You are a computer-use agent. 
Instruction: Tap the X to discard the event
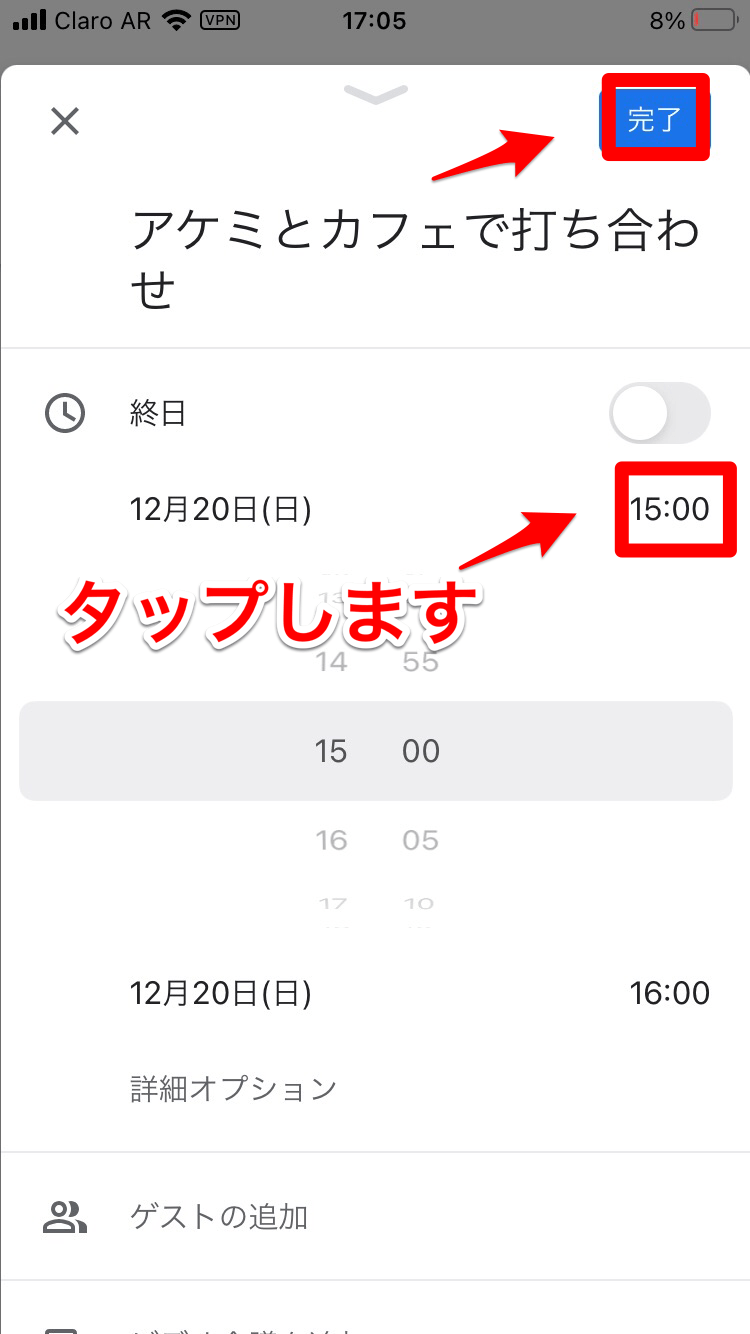click(64, 121)
